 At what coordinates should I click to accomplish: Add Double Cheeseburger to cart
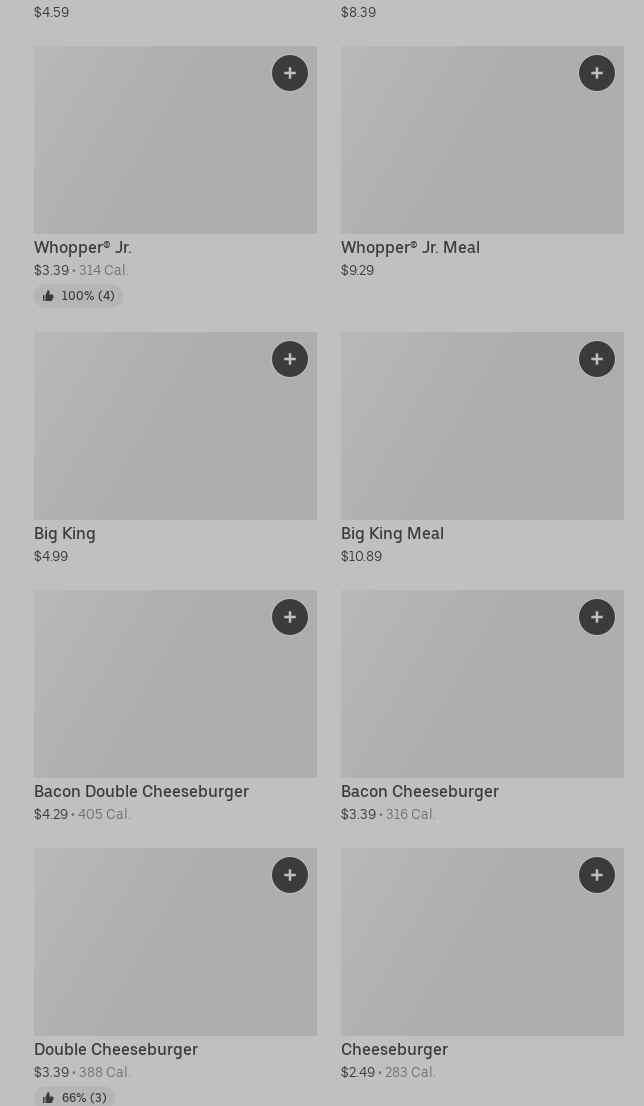(290, 875)
